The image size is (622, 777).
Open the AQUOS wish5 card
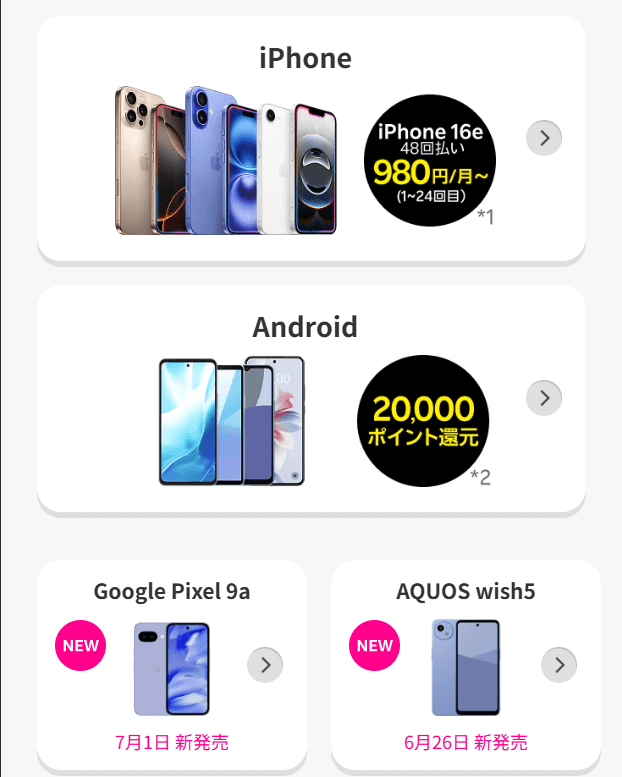pos(465,664)
